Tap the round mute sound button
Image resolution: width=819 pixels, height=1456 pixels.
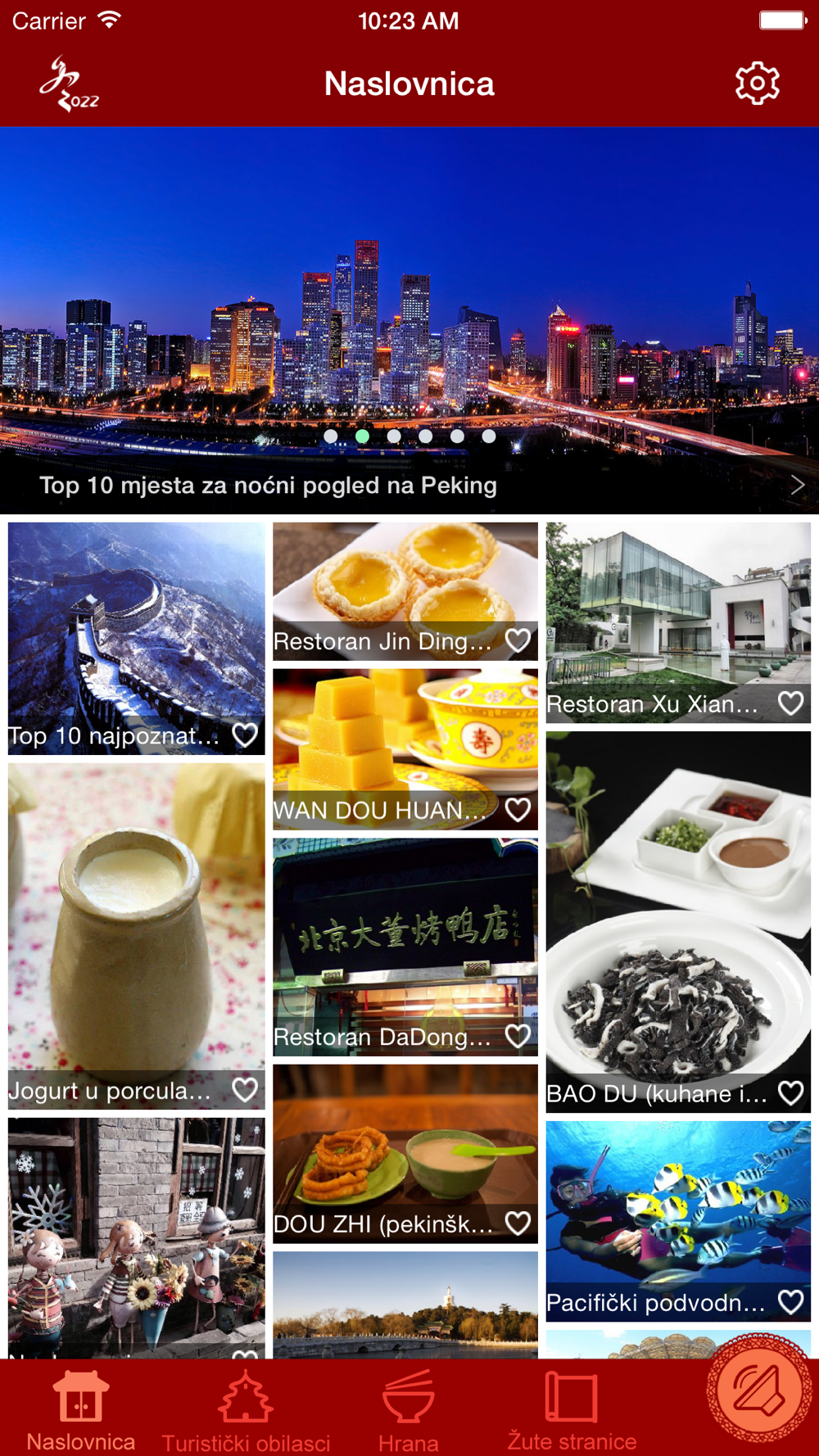(x=758, y=1391)
